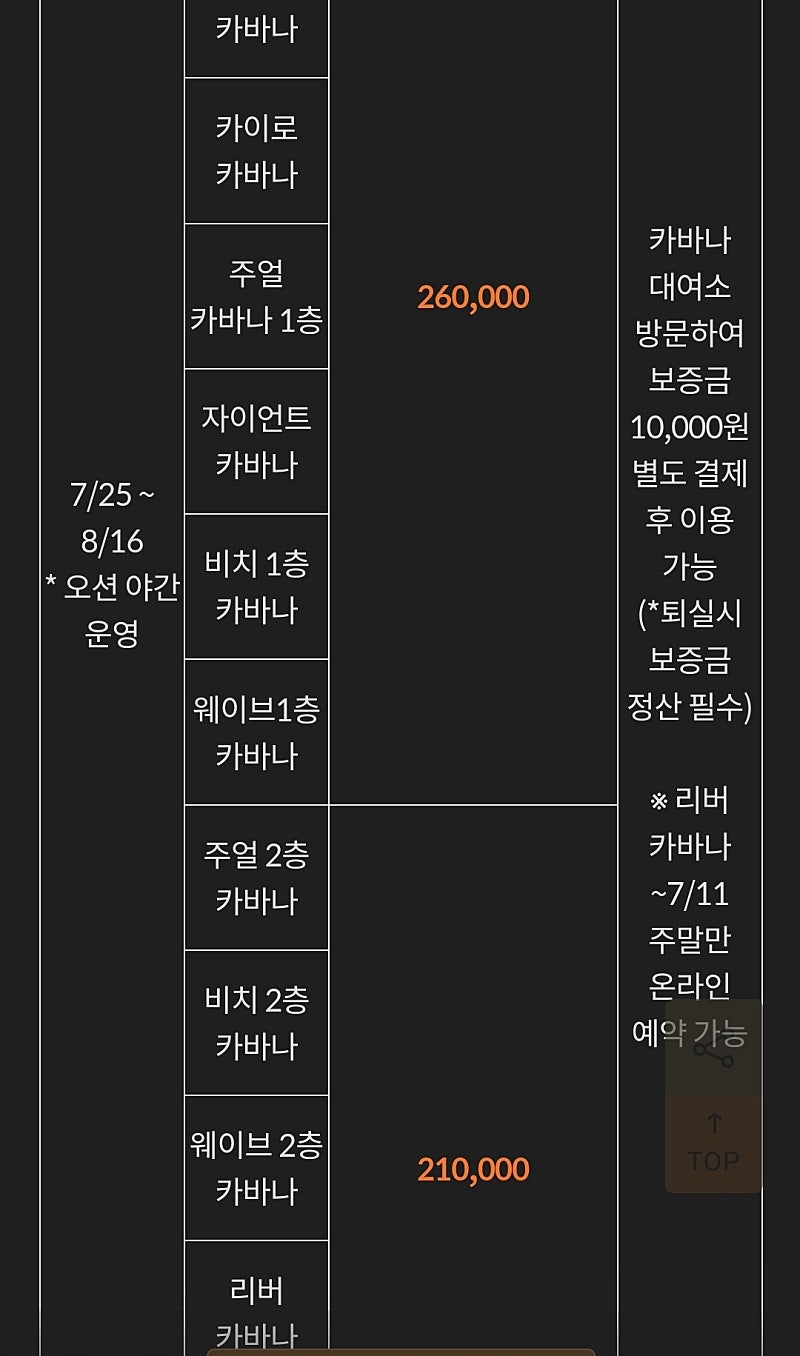Tap the floating share icon
The width and height of the screenshot is (800, 1356).
coord(713,1047)
